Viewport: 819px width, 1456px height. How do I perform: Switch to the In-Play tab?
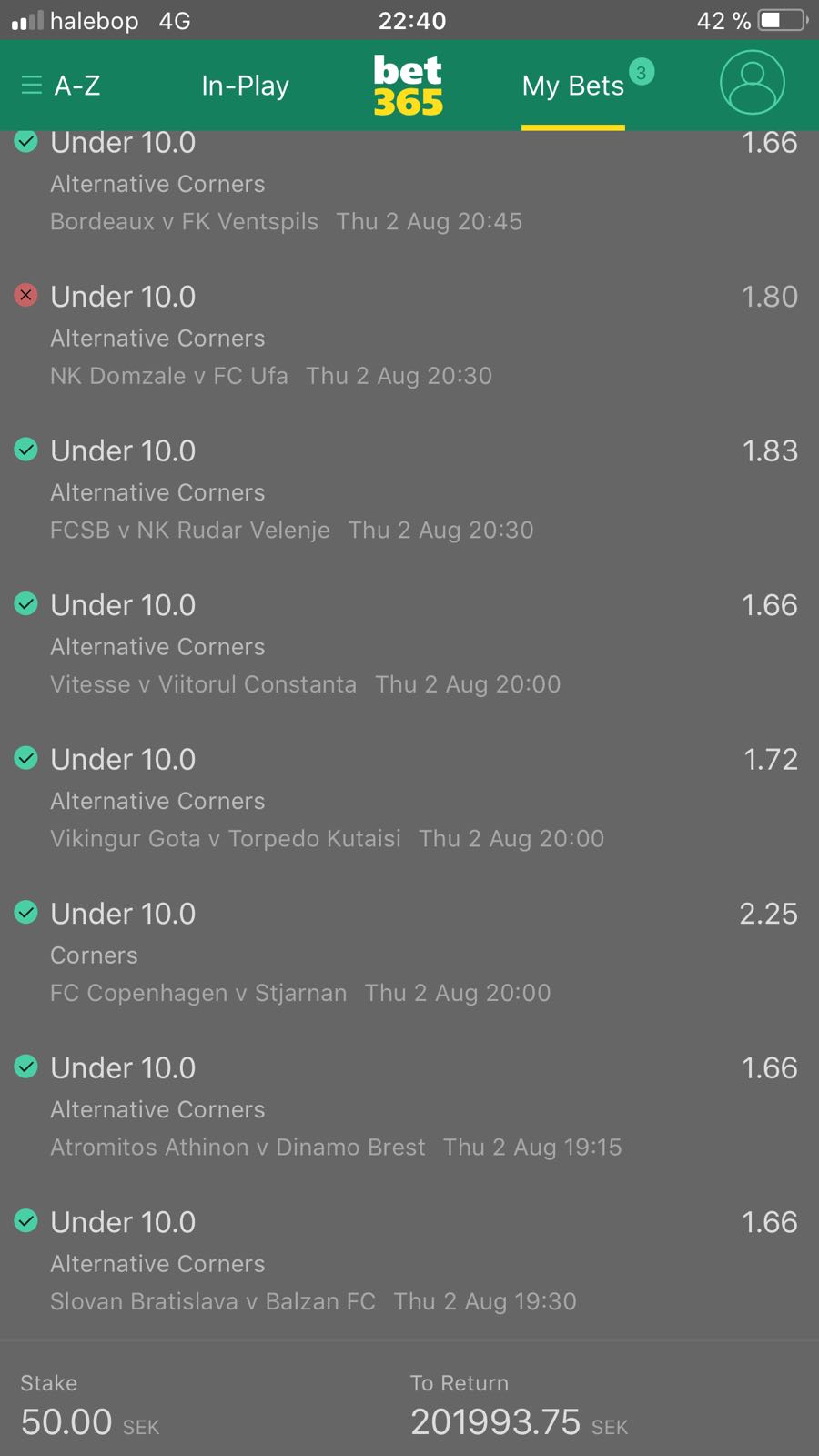[x=245, y=86]
